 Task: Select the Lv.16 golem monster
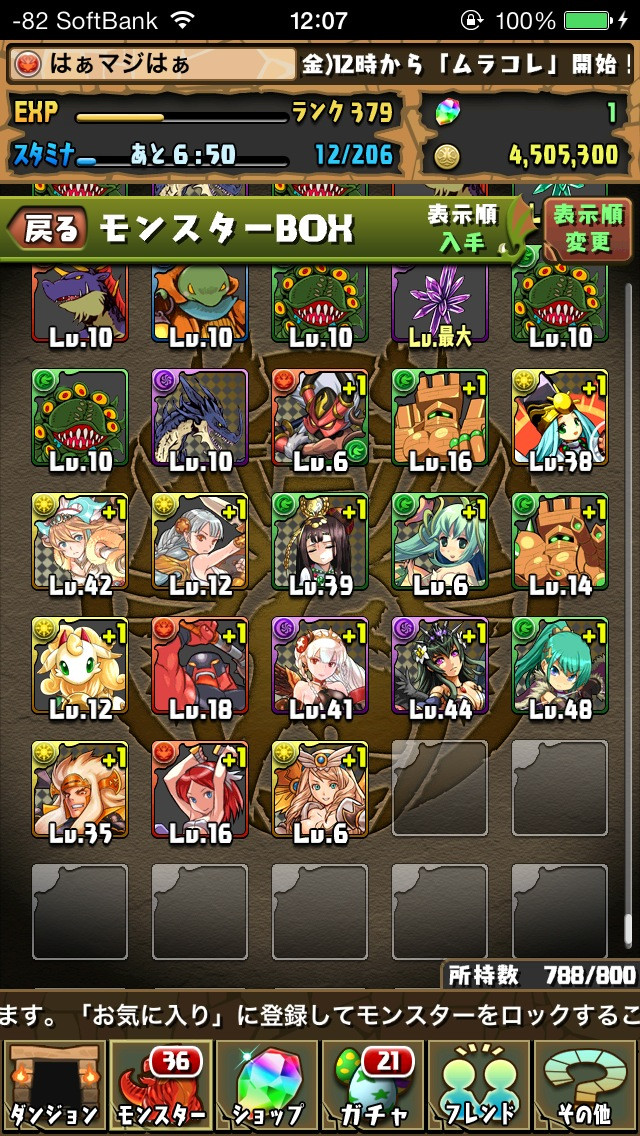[x=440, y=418]
